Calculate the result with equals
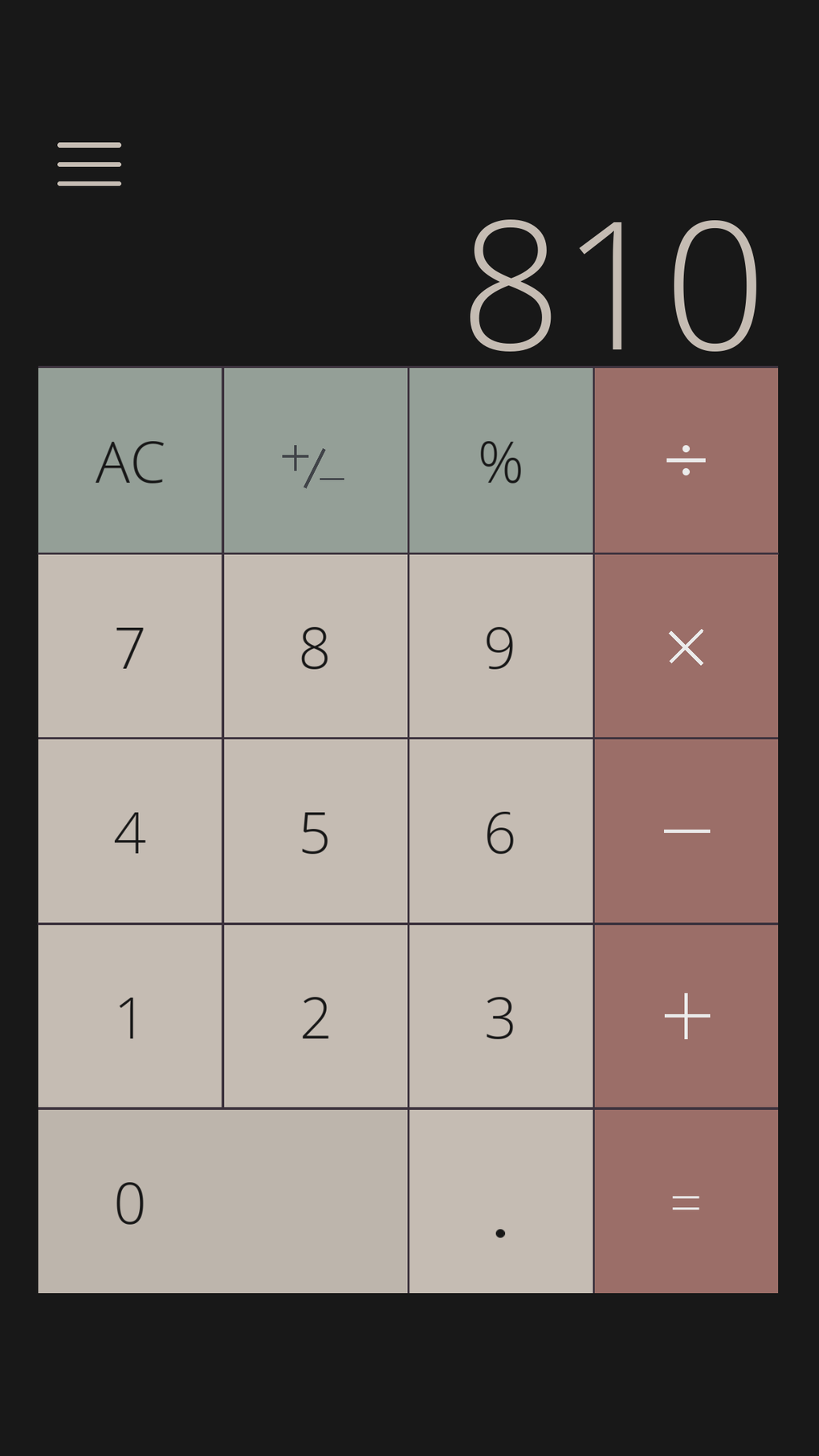The width and height of the screenshot is (819, 1456). coord(687,1202)
